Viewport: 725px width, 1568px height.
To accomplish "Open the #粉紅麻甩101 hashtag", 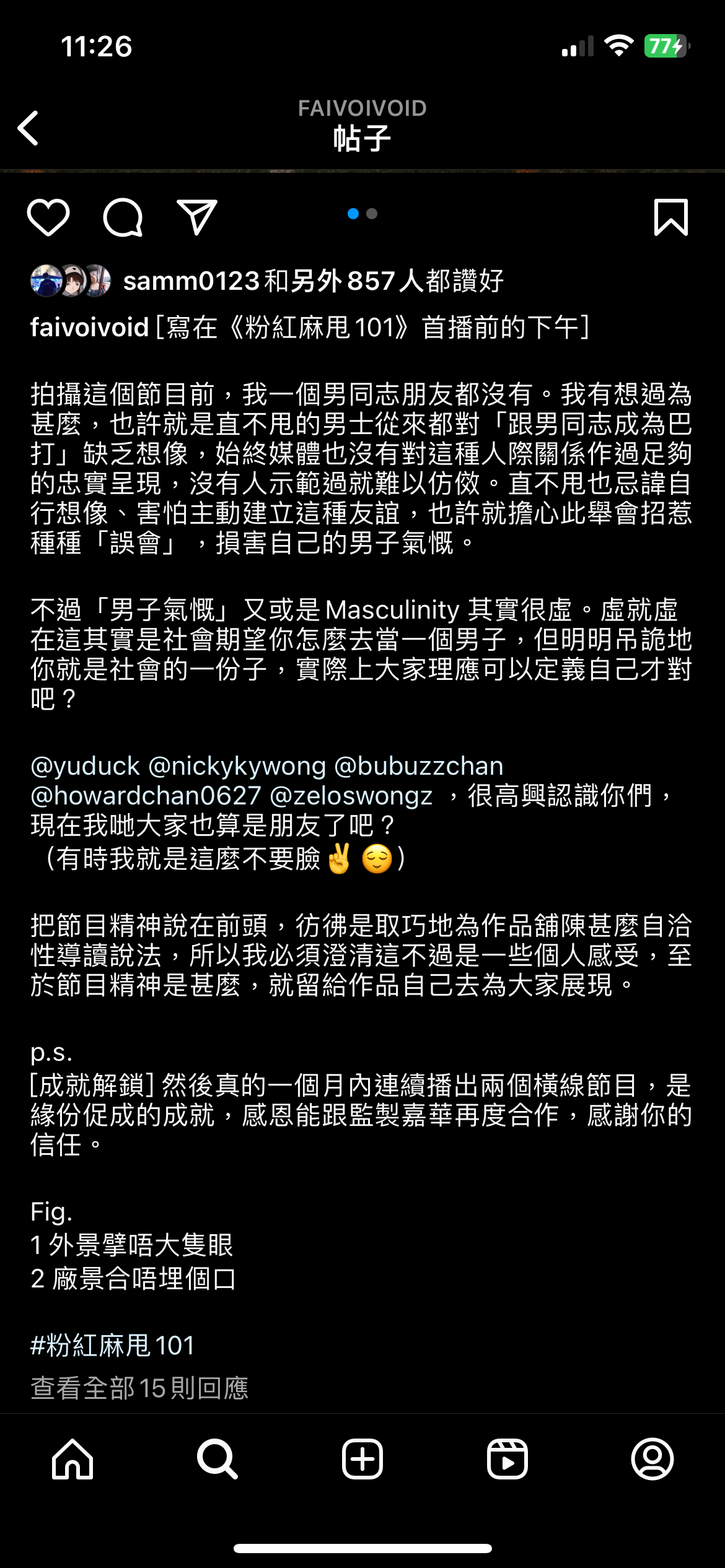I will point(113,1346).
